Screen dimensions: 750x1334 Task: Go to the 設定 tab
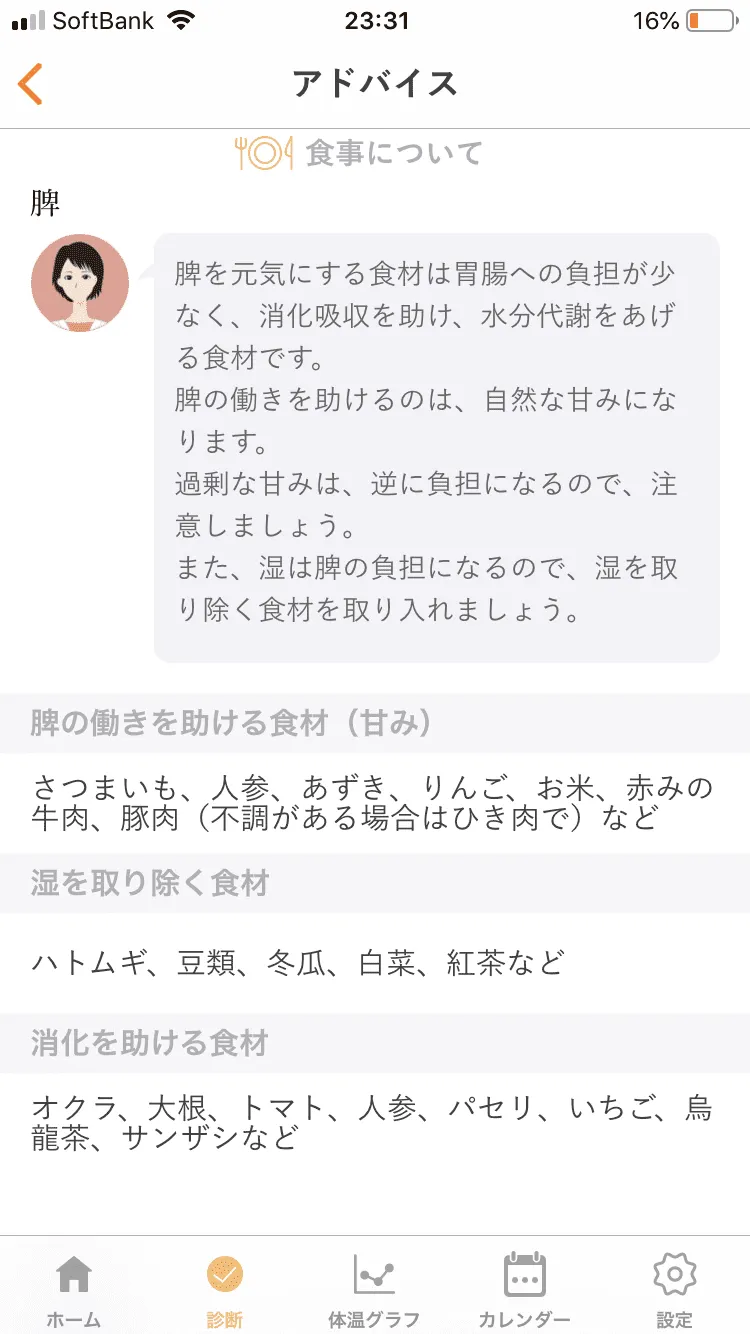coord(674,1288)
